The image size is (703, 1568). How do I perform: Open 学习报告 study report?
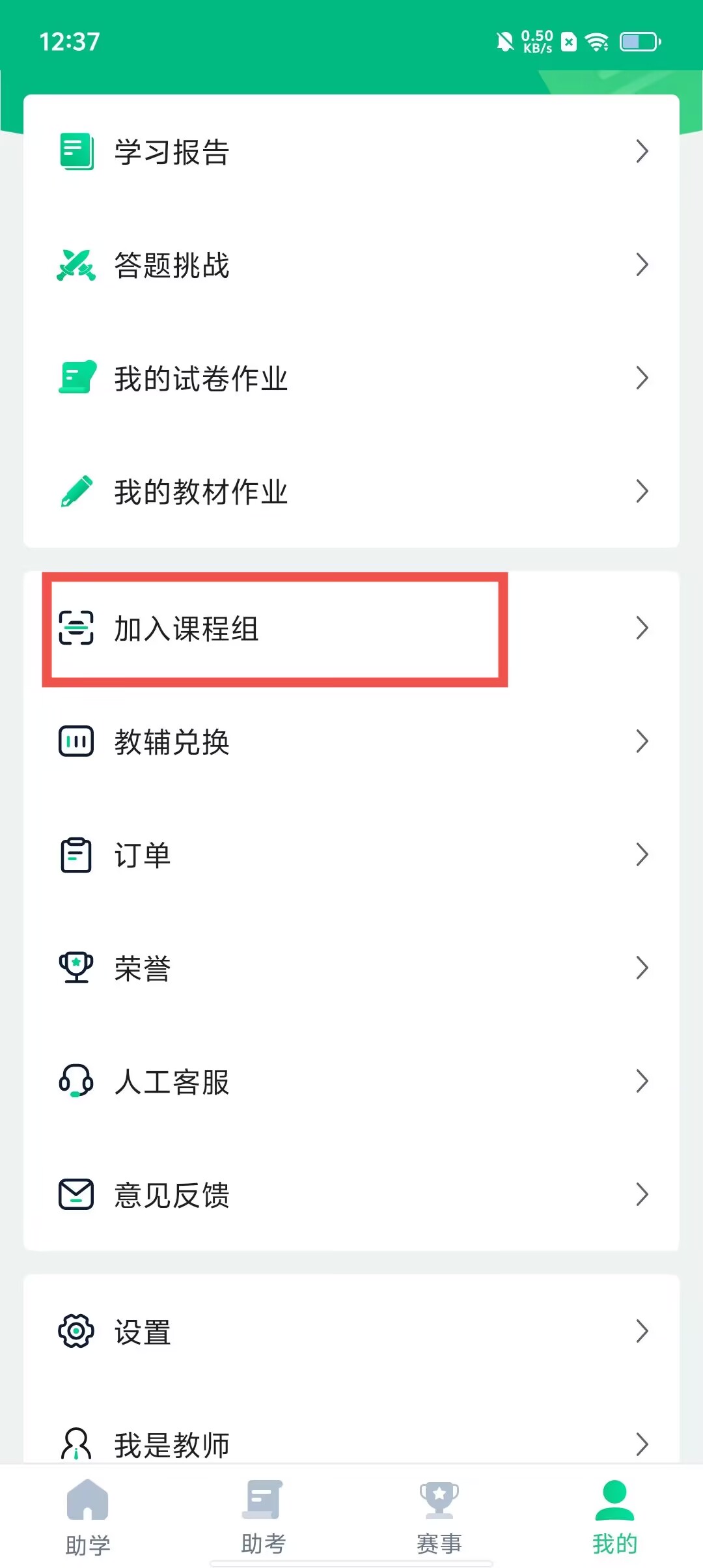click(351, 152)
